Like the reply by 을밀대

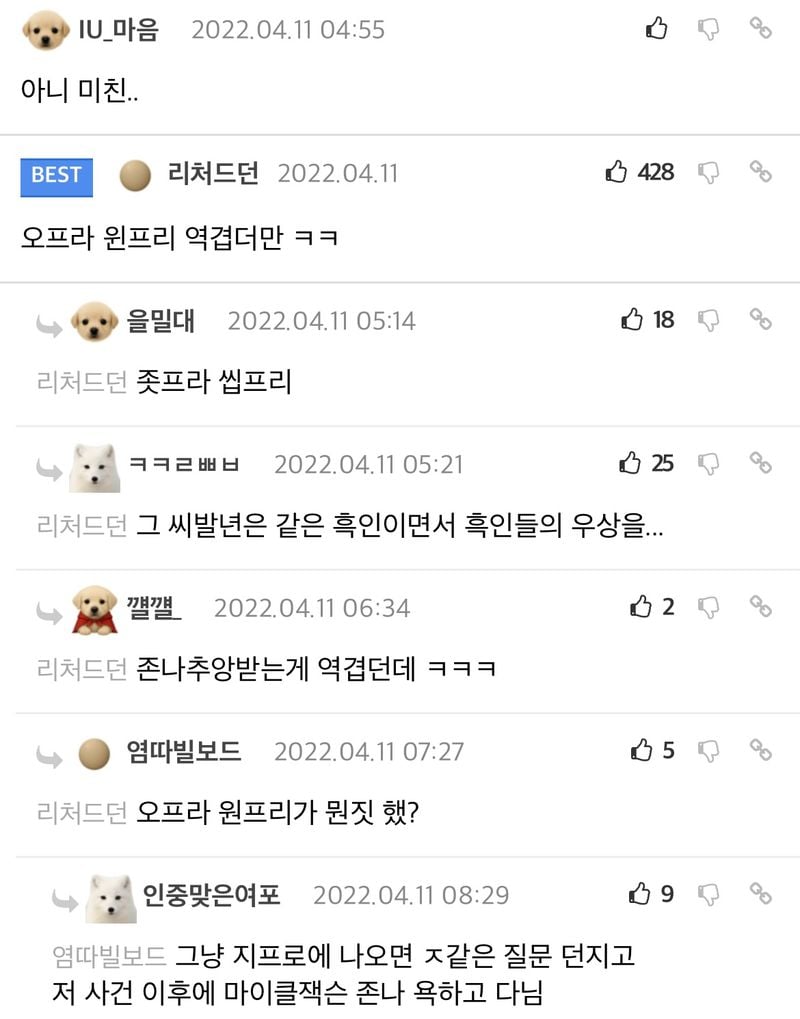coord(633,320)
